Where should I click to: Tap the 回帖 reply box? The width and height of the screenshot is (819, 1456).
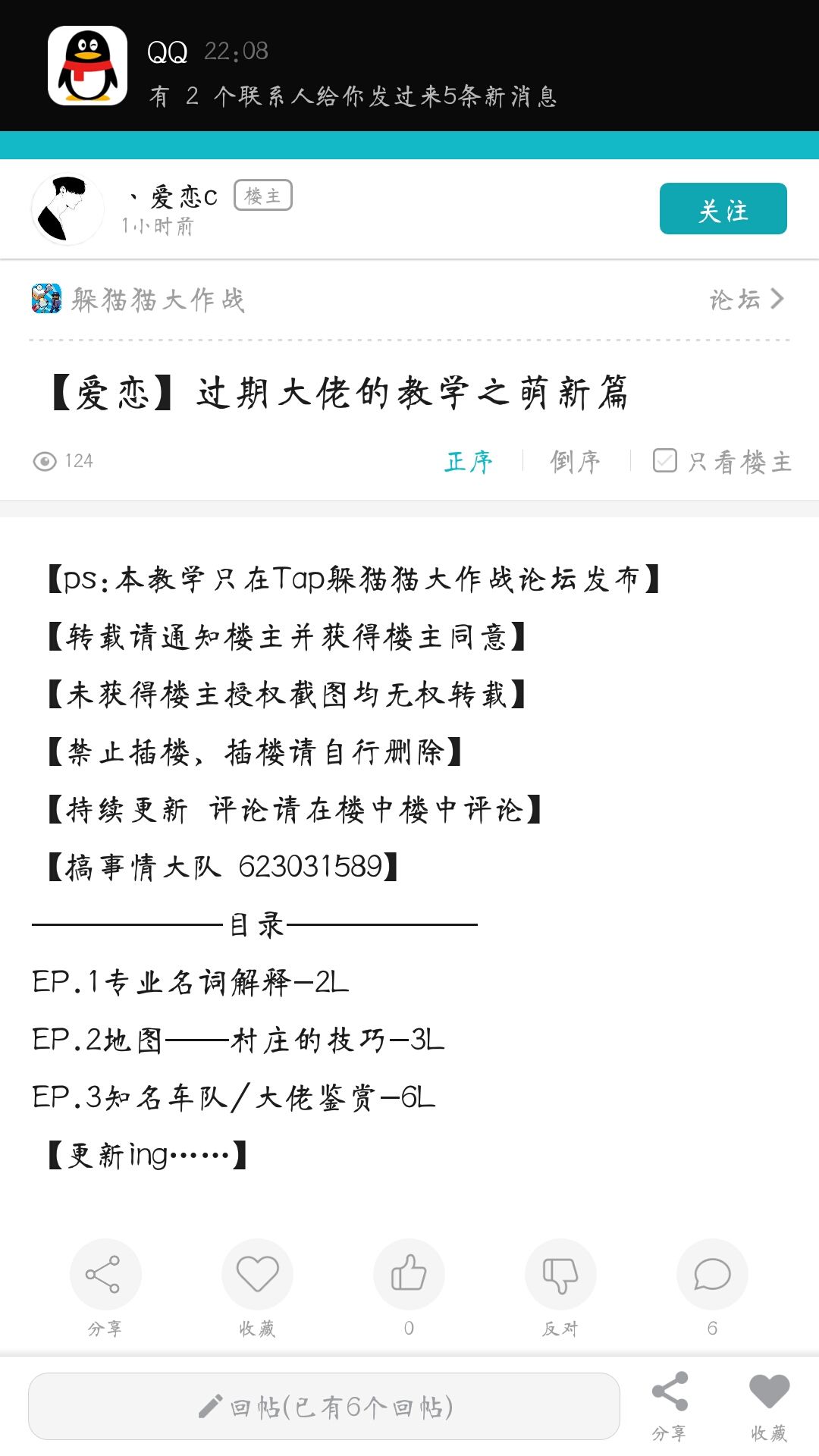(324, 1407)
